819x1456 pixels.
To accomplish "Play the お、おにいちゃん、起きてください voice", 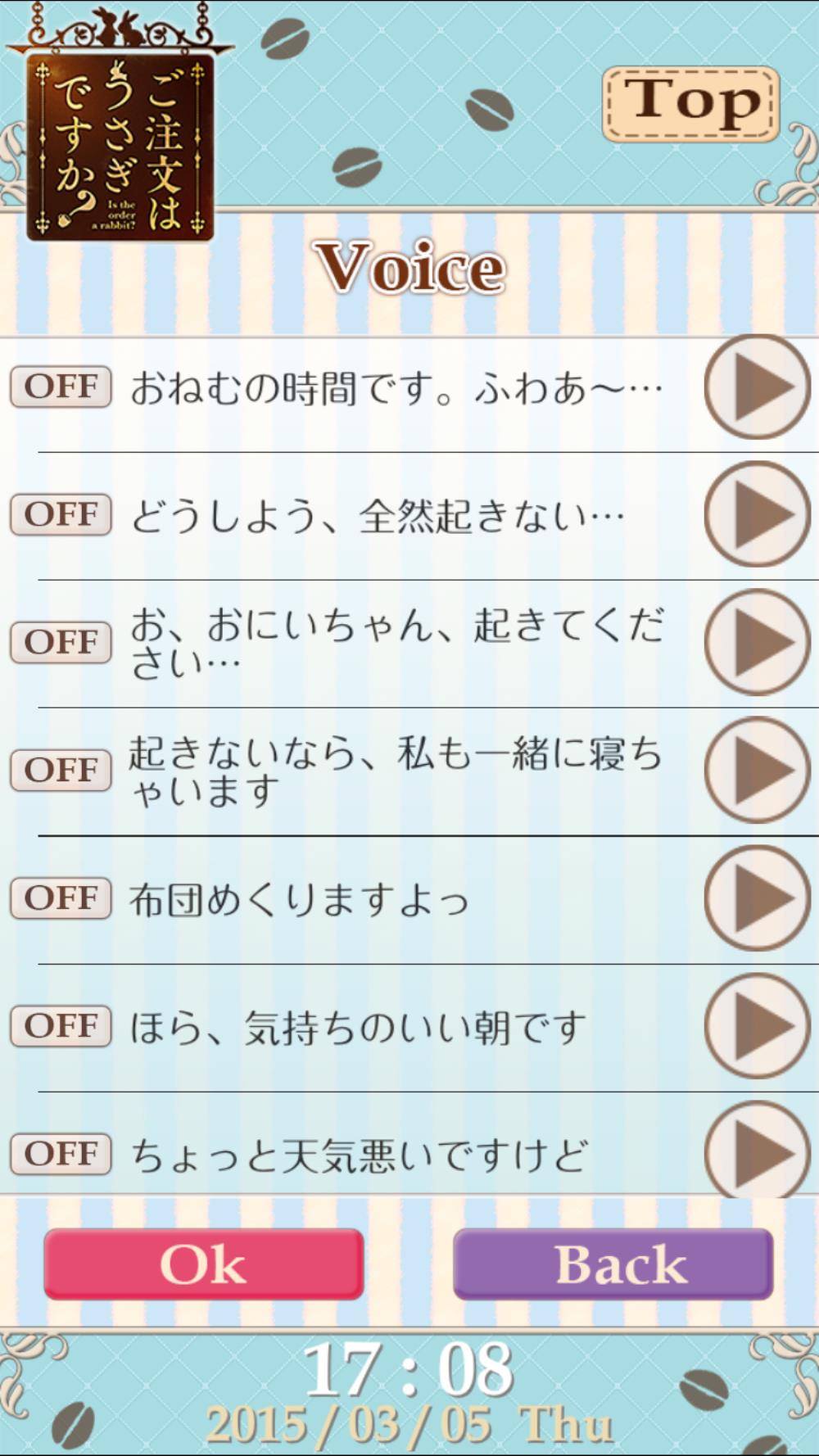I will point(758,642).
